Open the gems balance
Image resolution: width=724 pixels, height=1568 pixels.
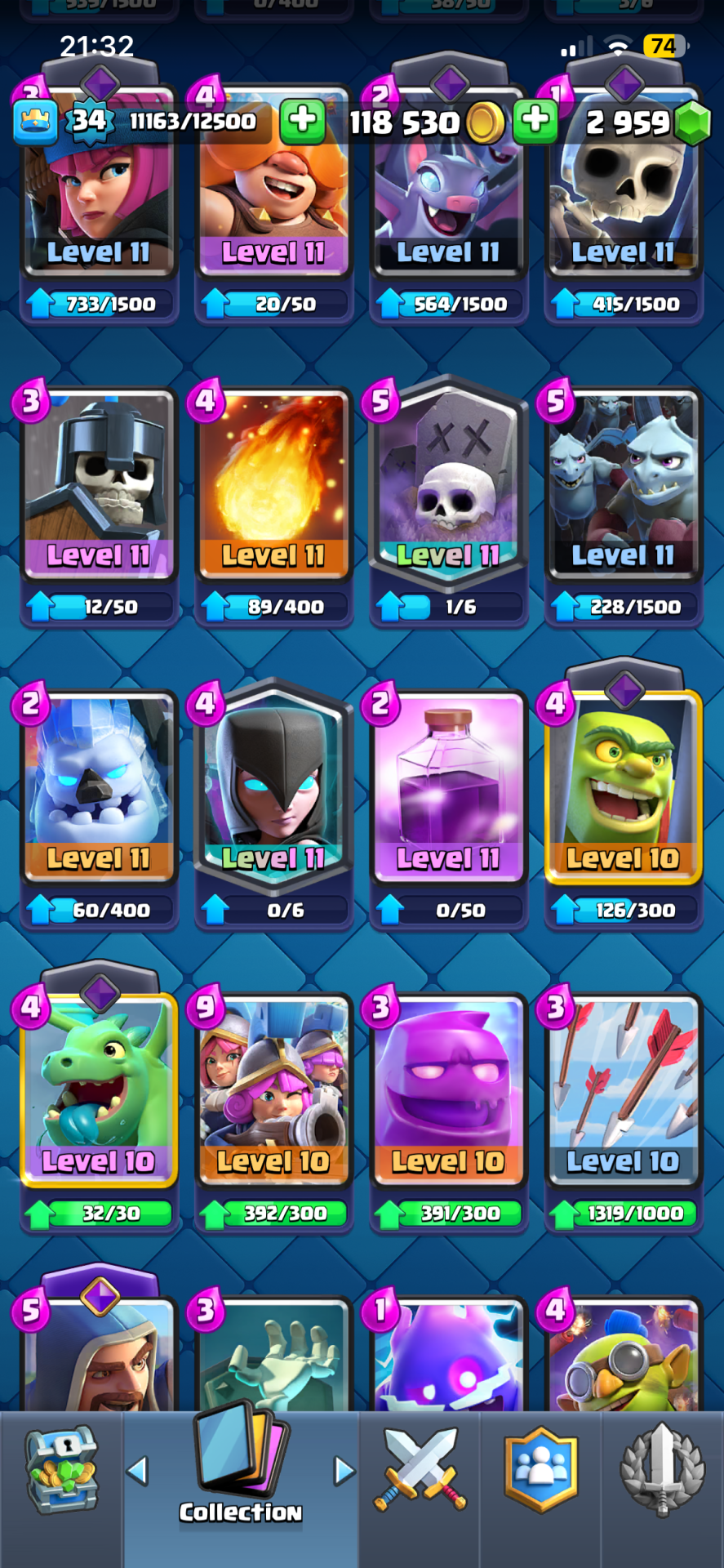(645, 122)
